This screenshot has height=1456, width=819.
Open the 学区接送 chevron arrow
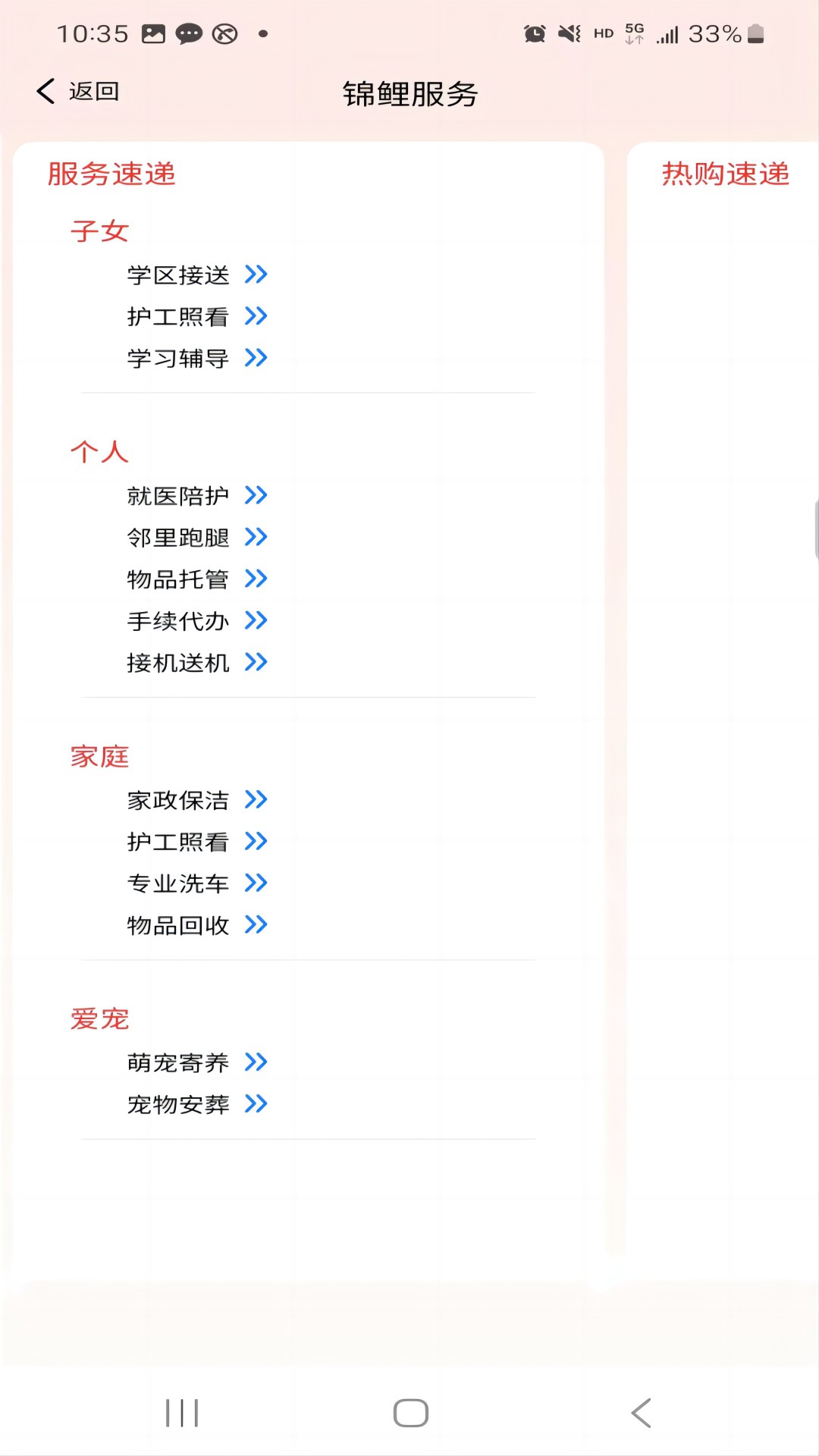(x=257, y=275)
